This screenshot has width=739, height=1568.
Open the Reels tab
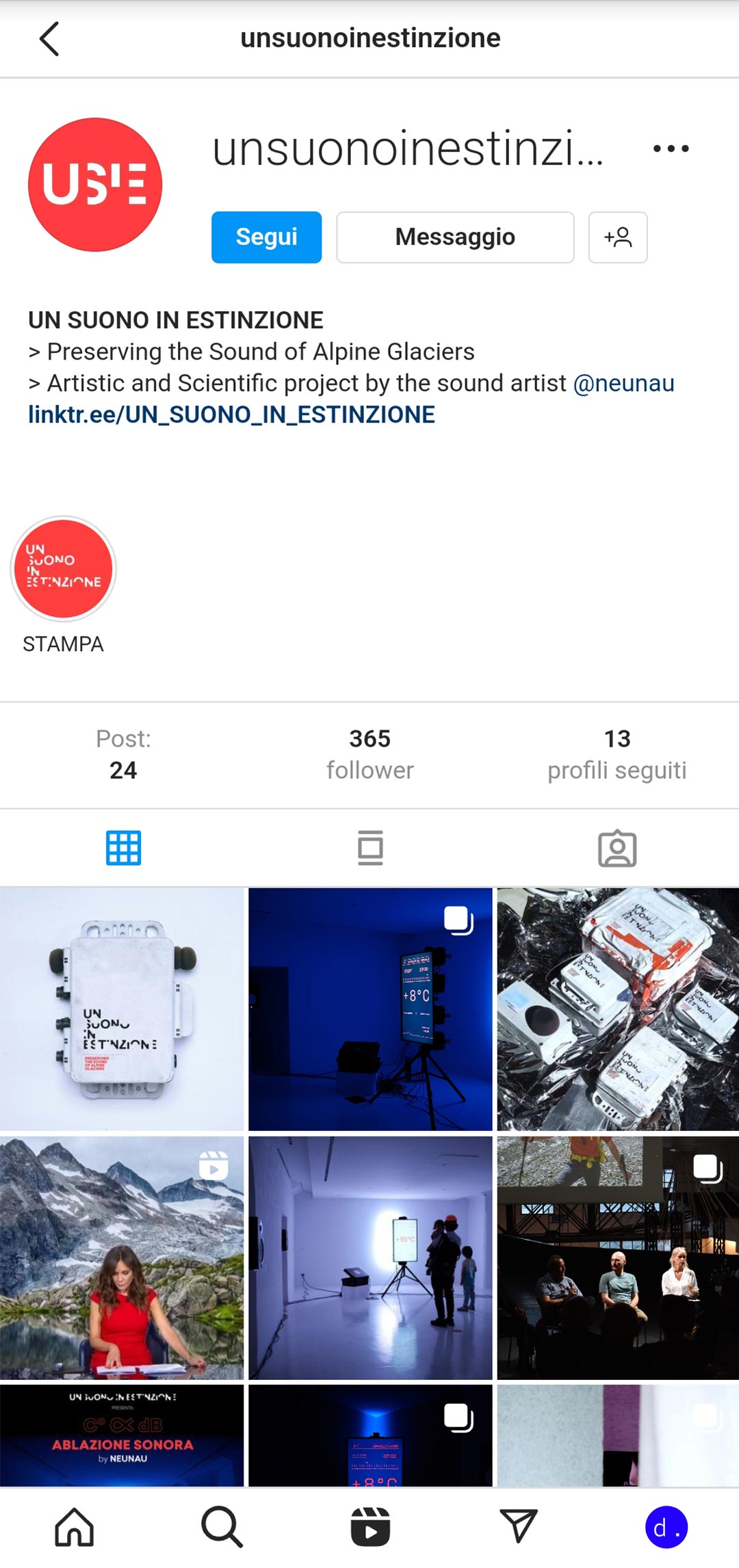[x=370, y=1527]
